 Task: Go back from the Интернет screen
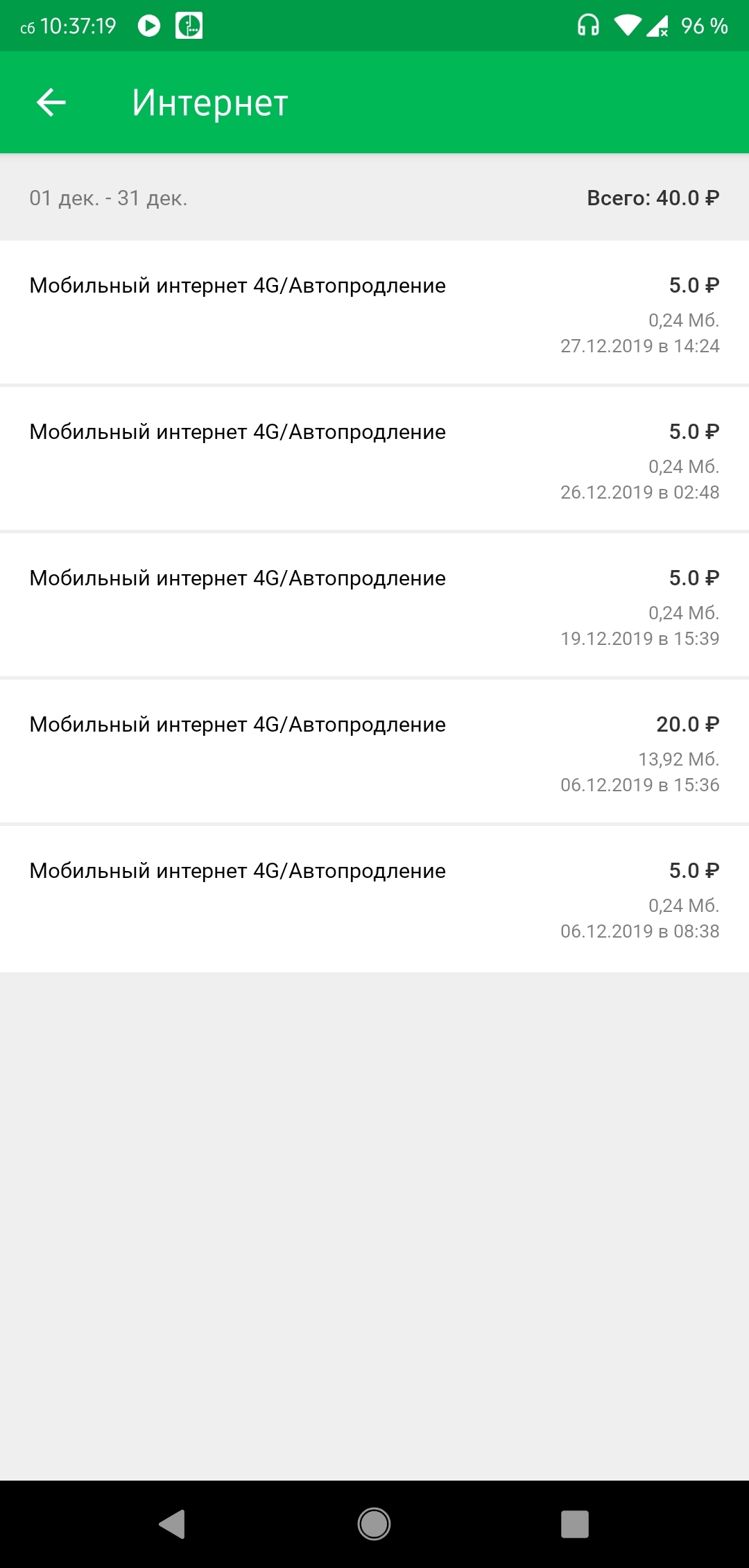[51, 103]
